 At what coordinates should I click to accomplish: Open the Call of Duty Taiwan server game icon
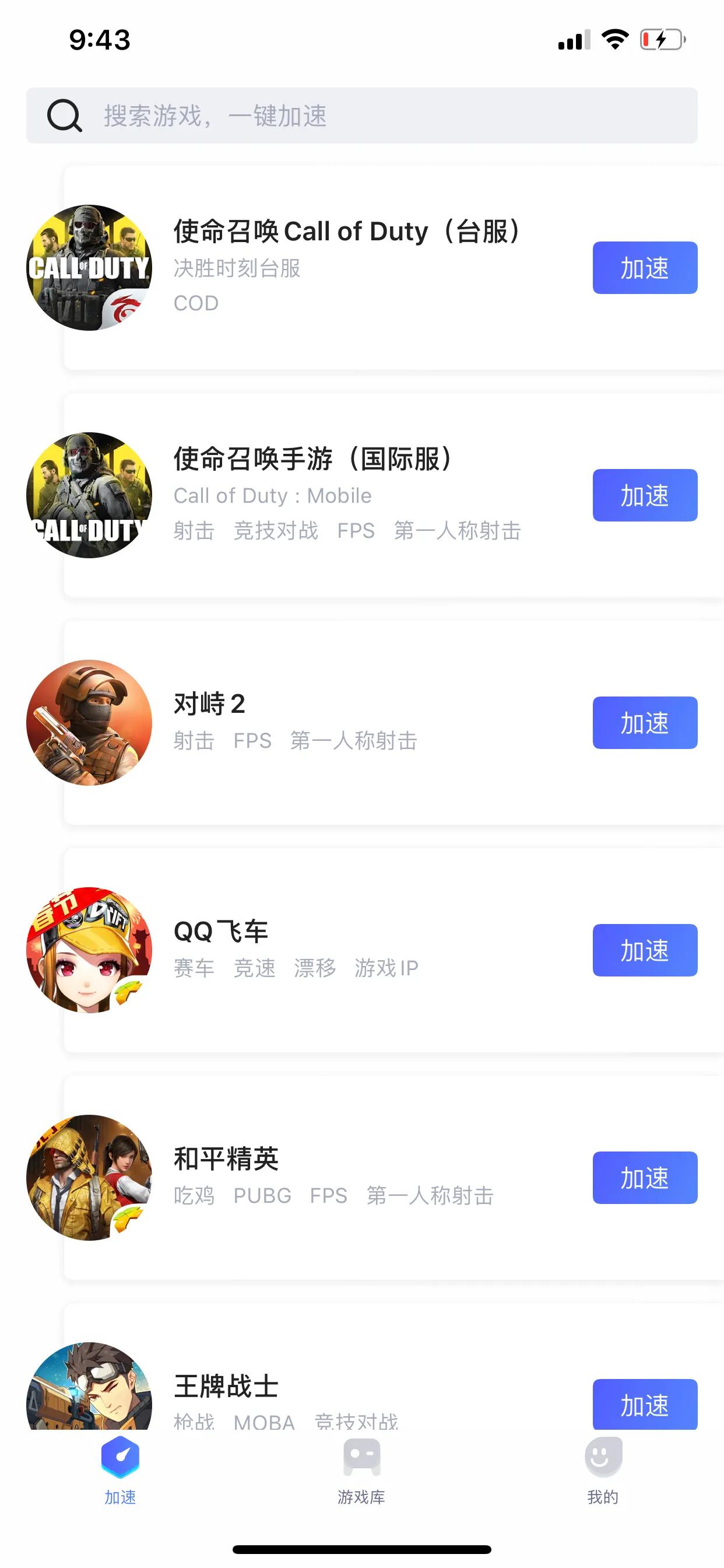point(89,268)
